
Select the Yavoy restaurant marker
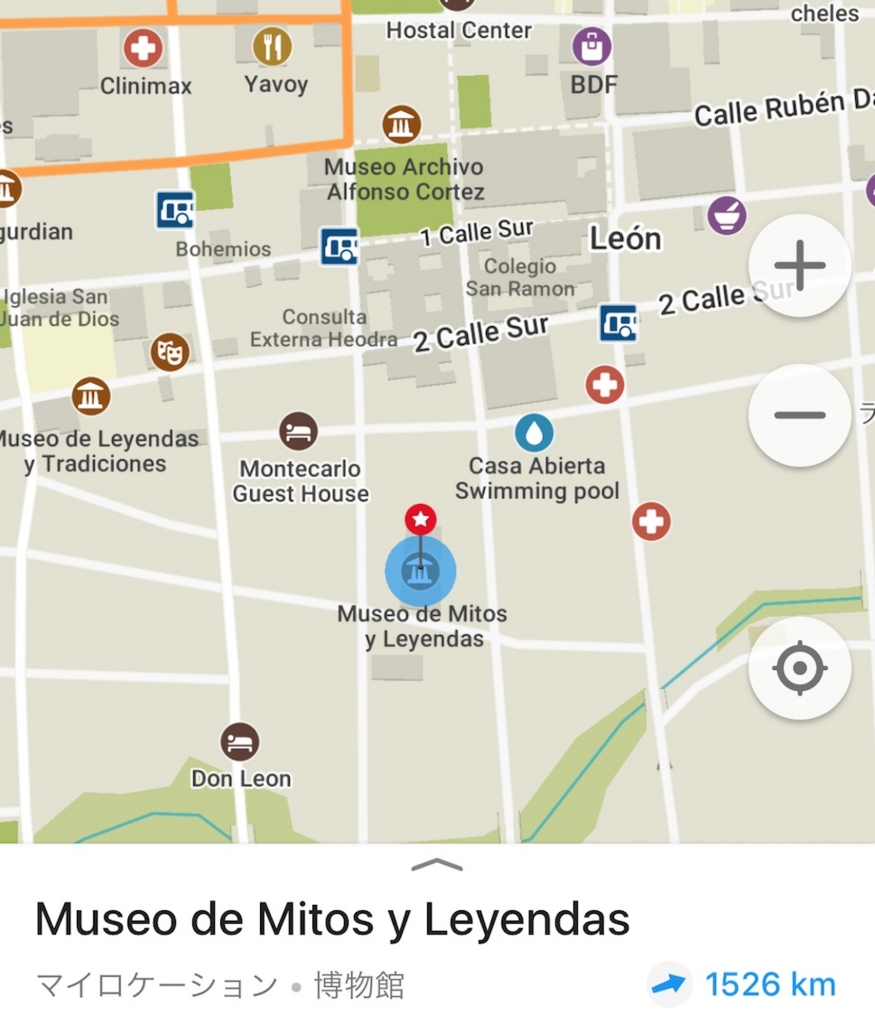tap(272, 46)
